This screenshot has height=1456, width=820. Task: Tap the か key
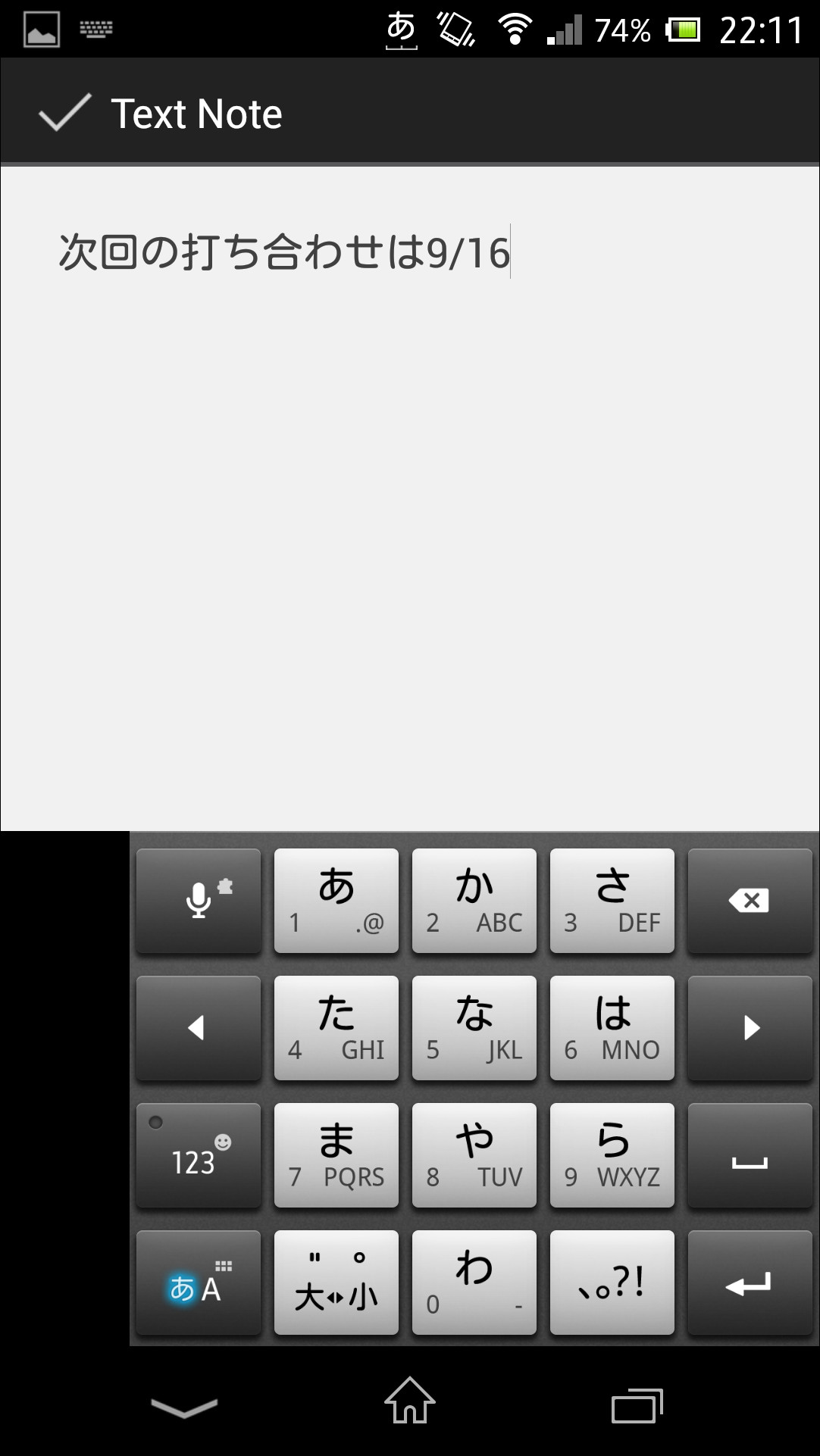coord(474,901)
